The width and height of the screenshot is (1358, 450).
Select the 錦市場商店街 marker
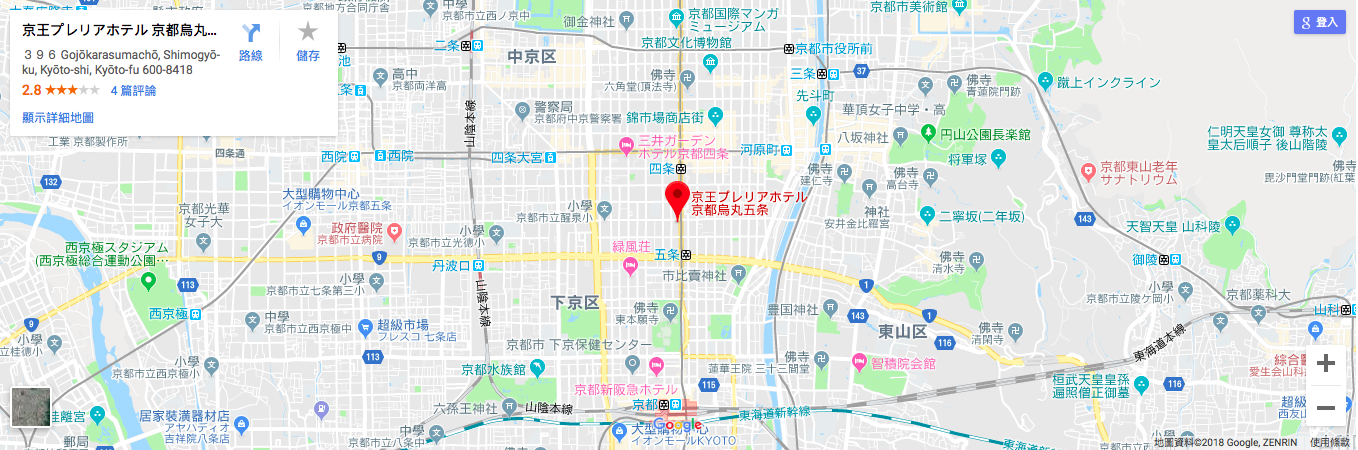[x=713, y=115]
